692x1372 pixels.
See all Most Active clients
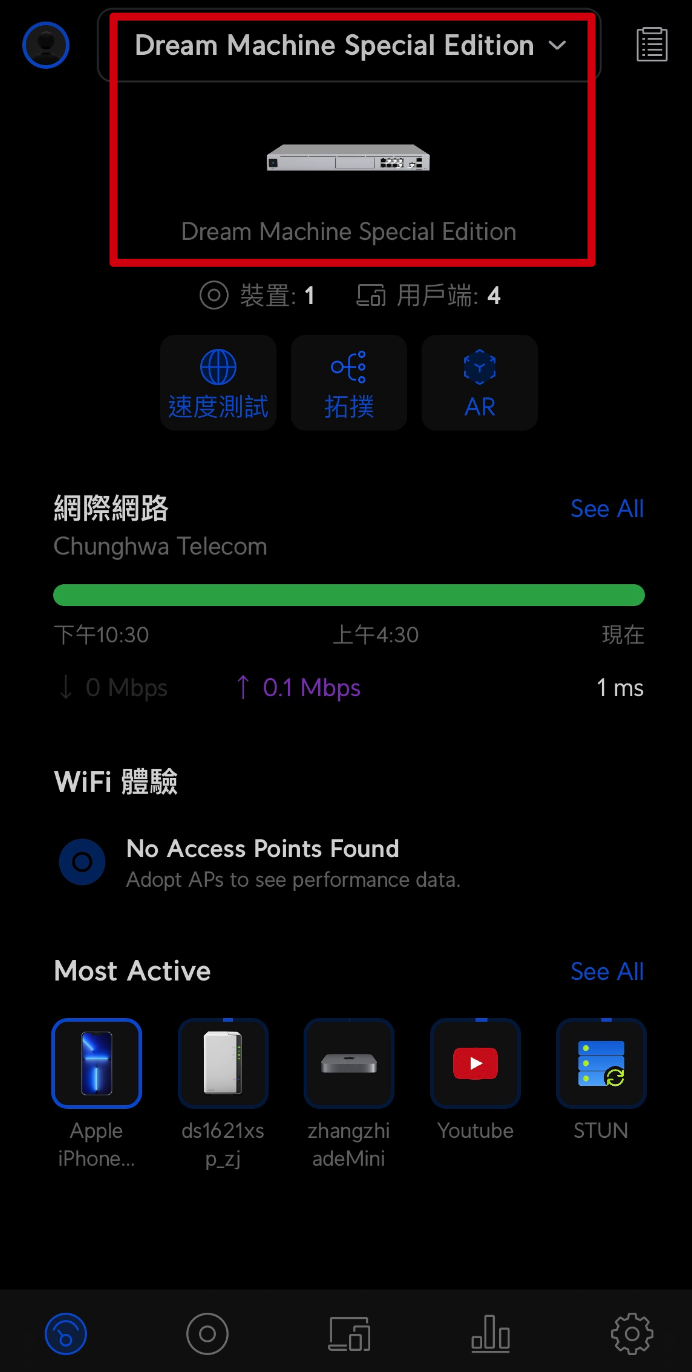(607, 972)
